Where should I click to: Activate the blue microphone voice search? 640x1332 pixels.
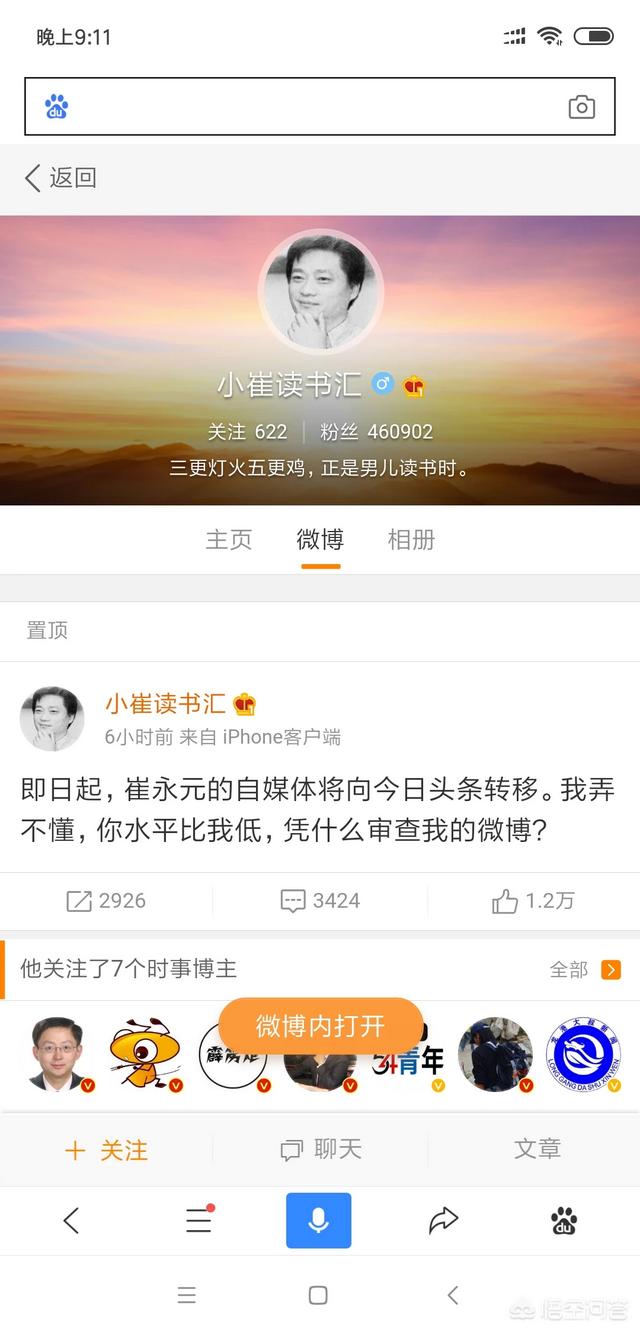(x=319, y=1220)
